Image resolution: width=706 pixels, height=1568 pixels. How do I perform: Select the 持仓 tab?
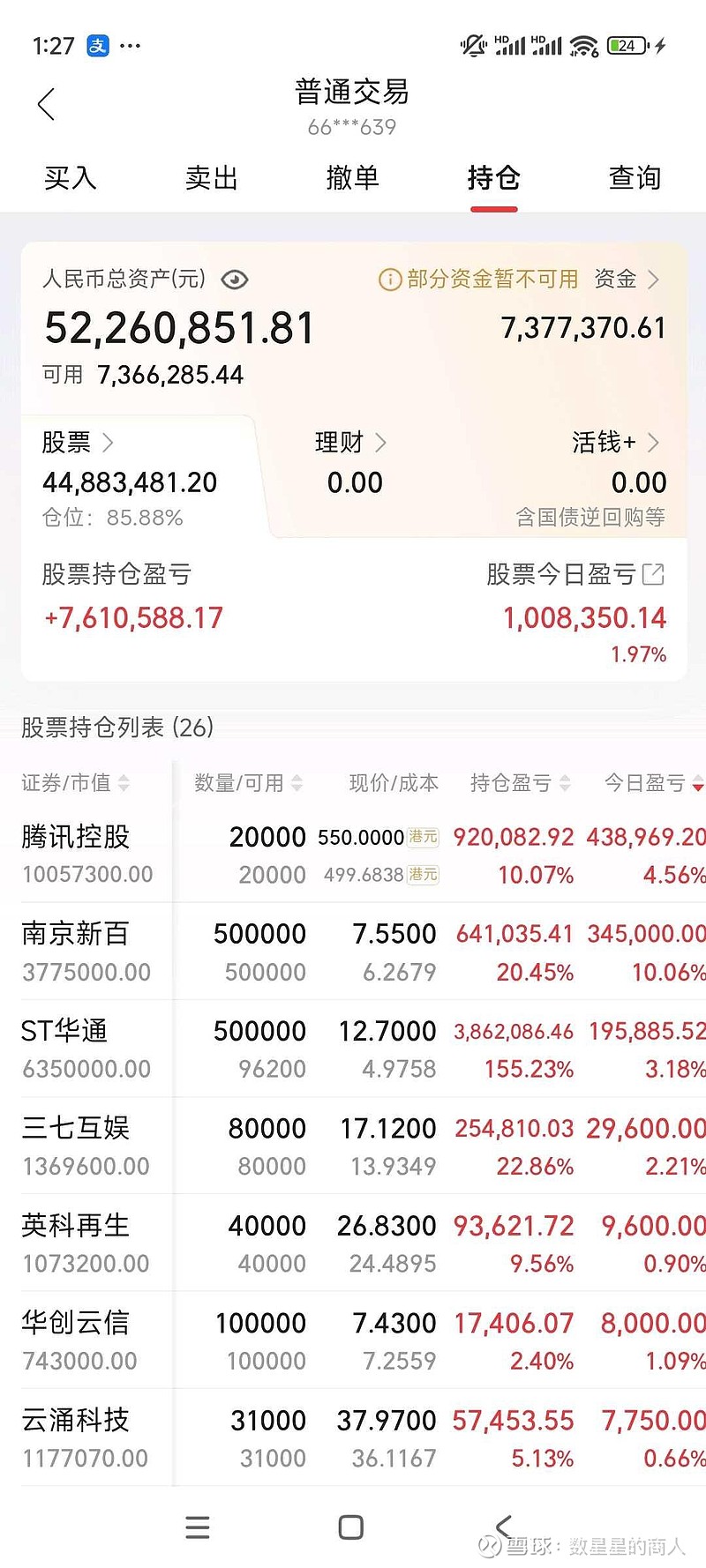(x=493, y=178)
